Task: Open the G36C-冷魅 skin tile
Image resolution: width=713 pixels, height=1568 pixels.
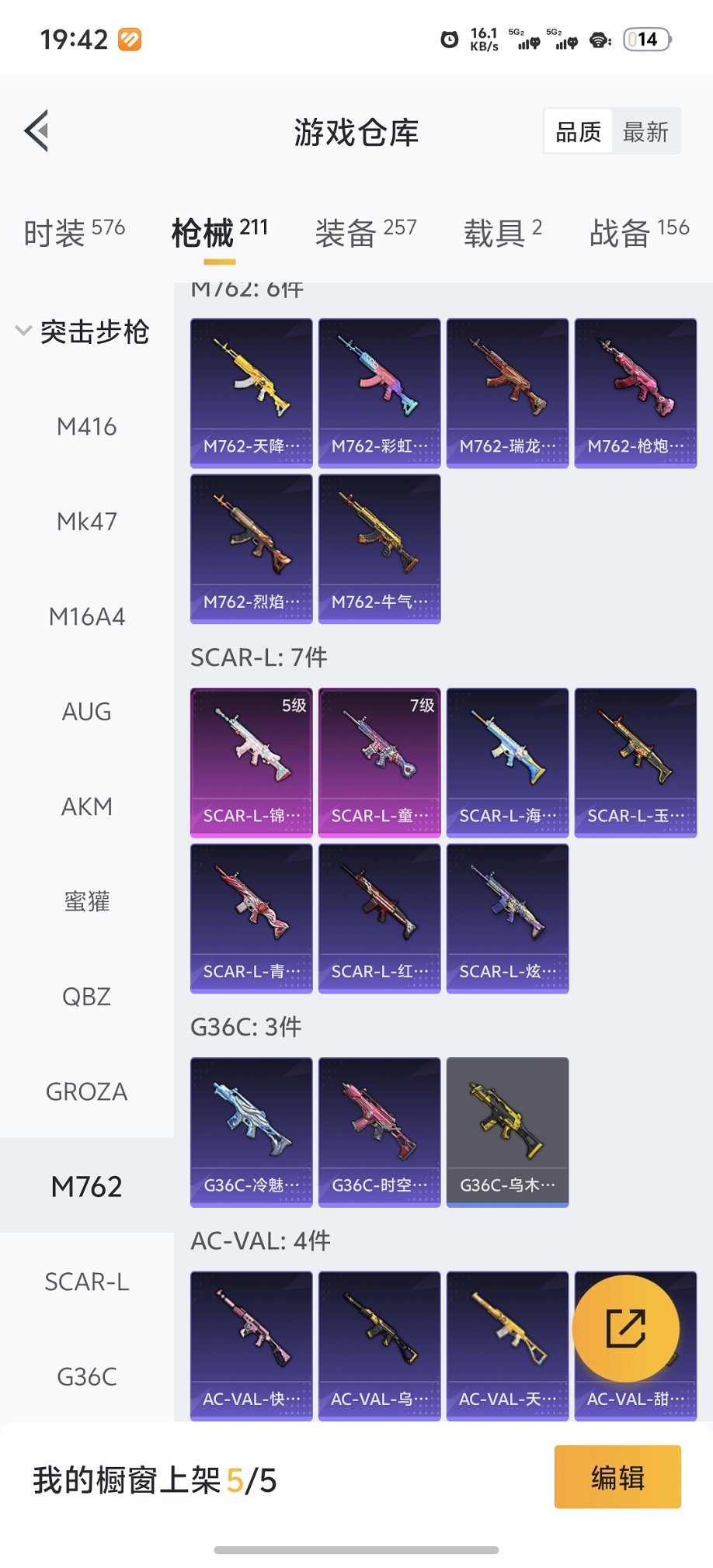Action: coord(252,1131)
